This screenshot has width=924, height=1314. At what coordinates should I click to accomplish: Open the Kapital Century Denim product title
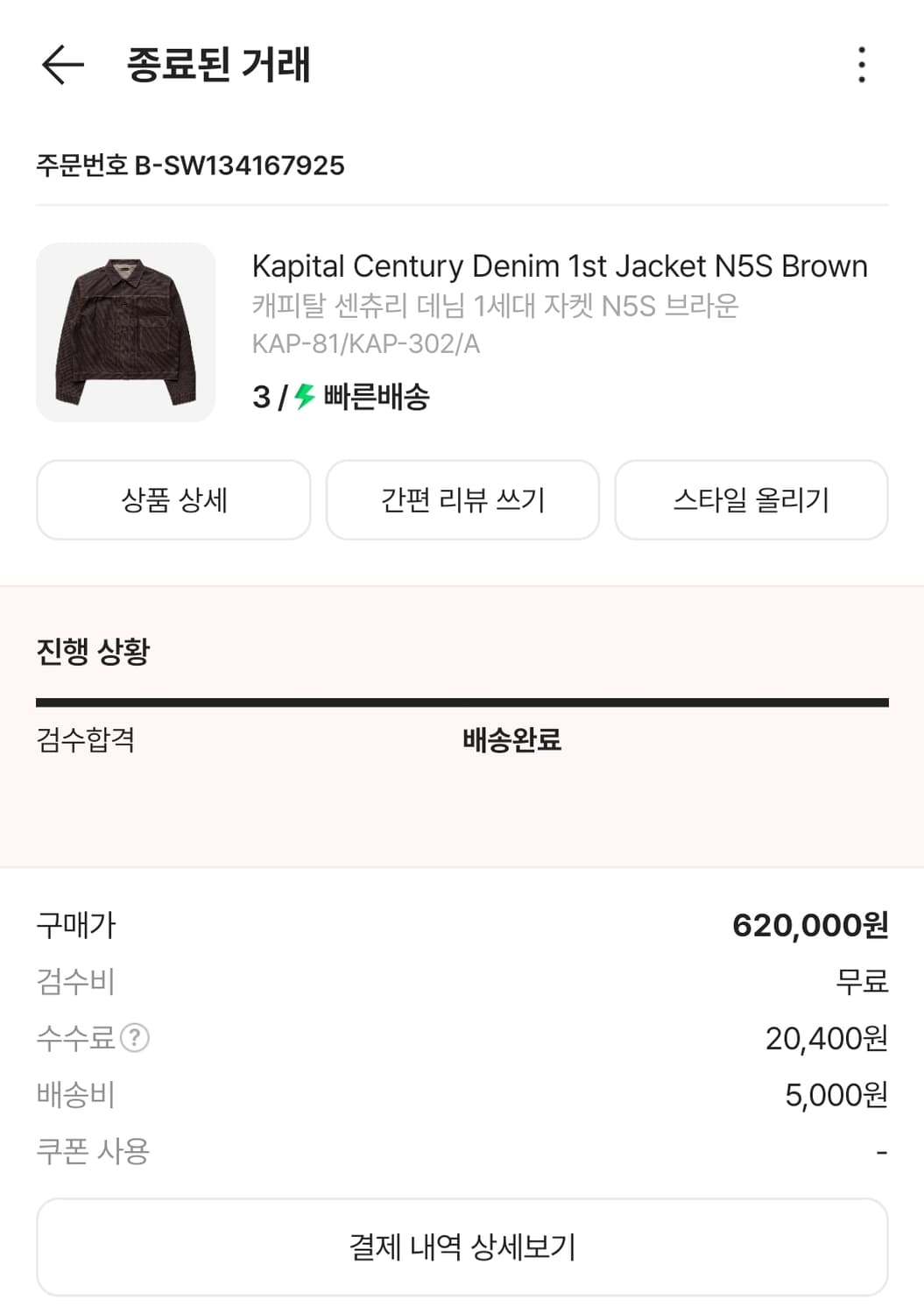click(x=559, y=265)
